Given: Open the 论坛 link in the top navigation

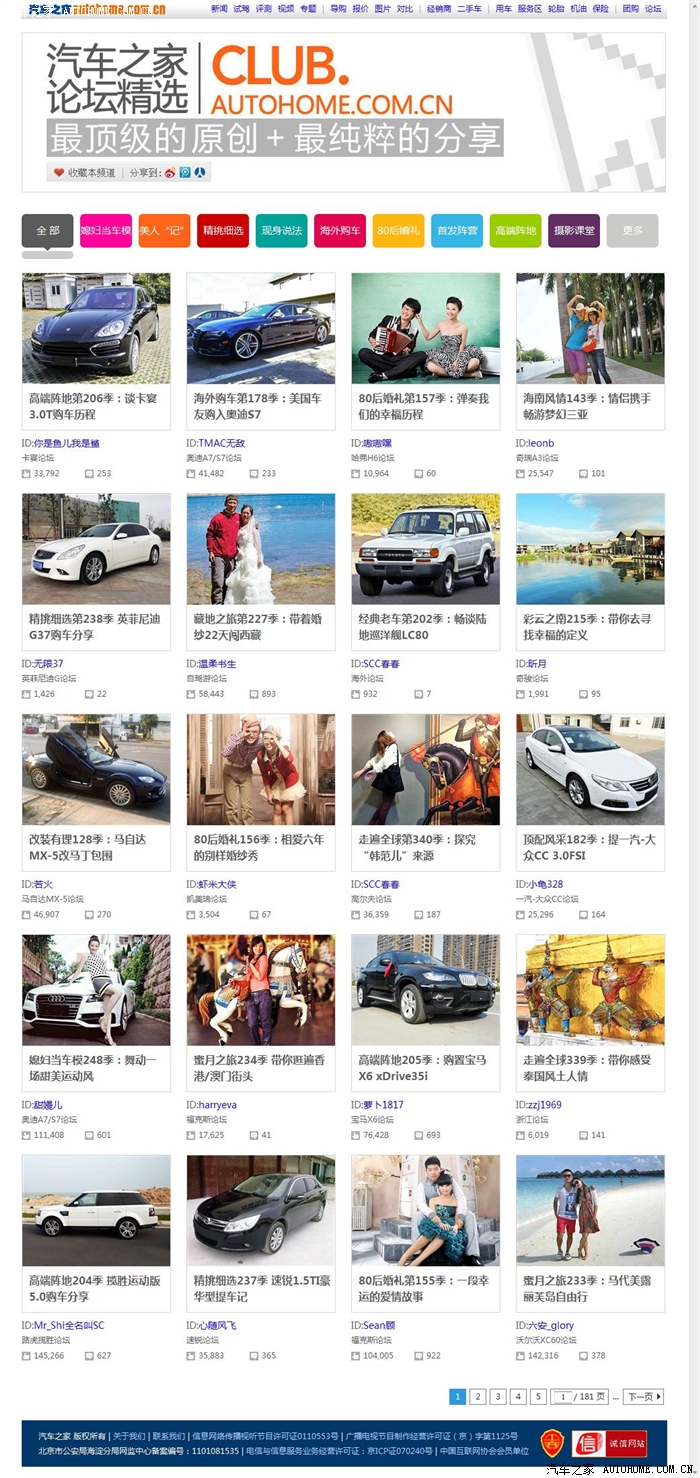Looking at the screenshot, I should pos(653,8).
